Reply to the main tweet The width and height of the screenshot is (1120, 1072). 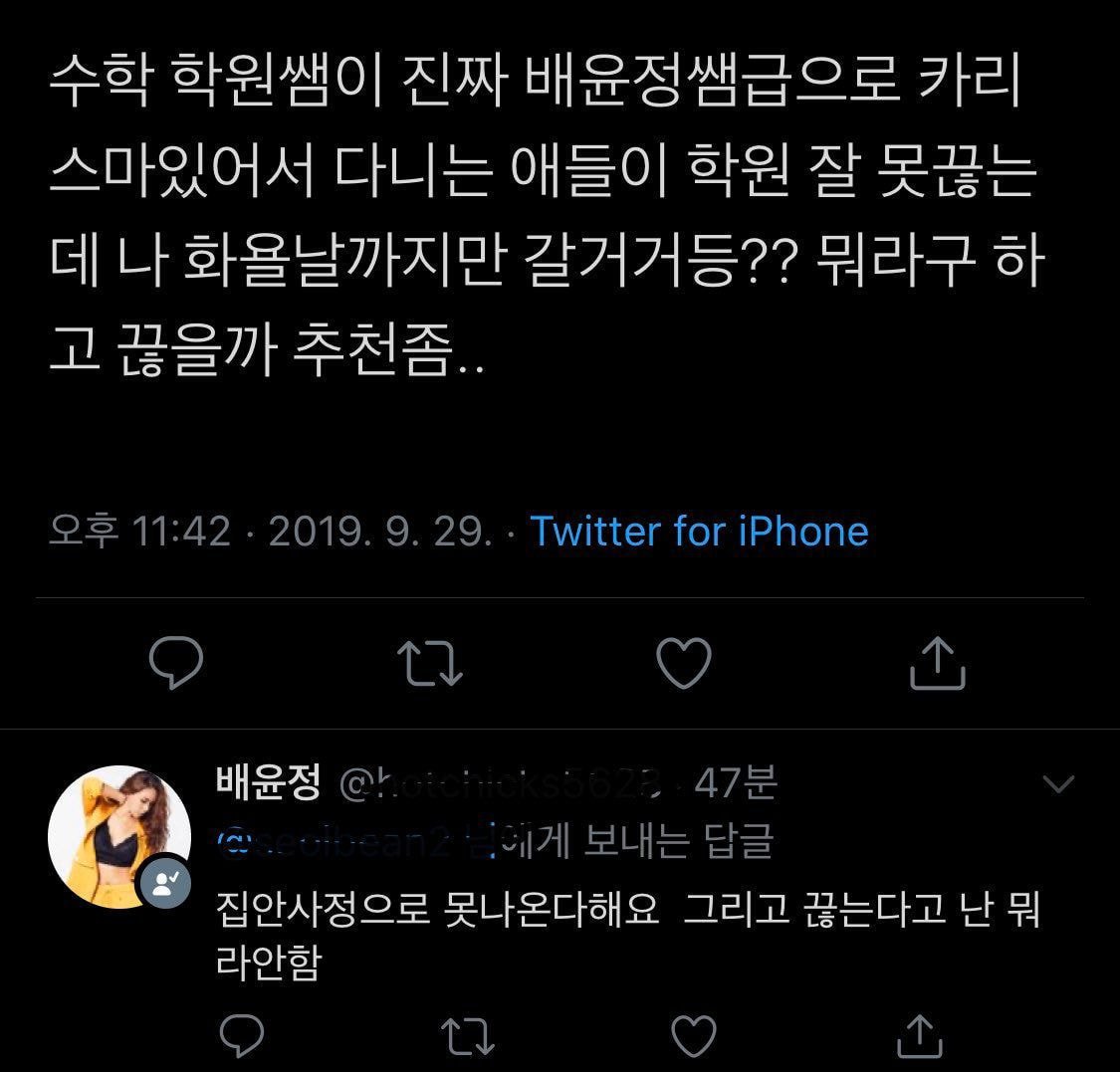(176, 663)
